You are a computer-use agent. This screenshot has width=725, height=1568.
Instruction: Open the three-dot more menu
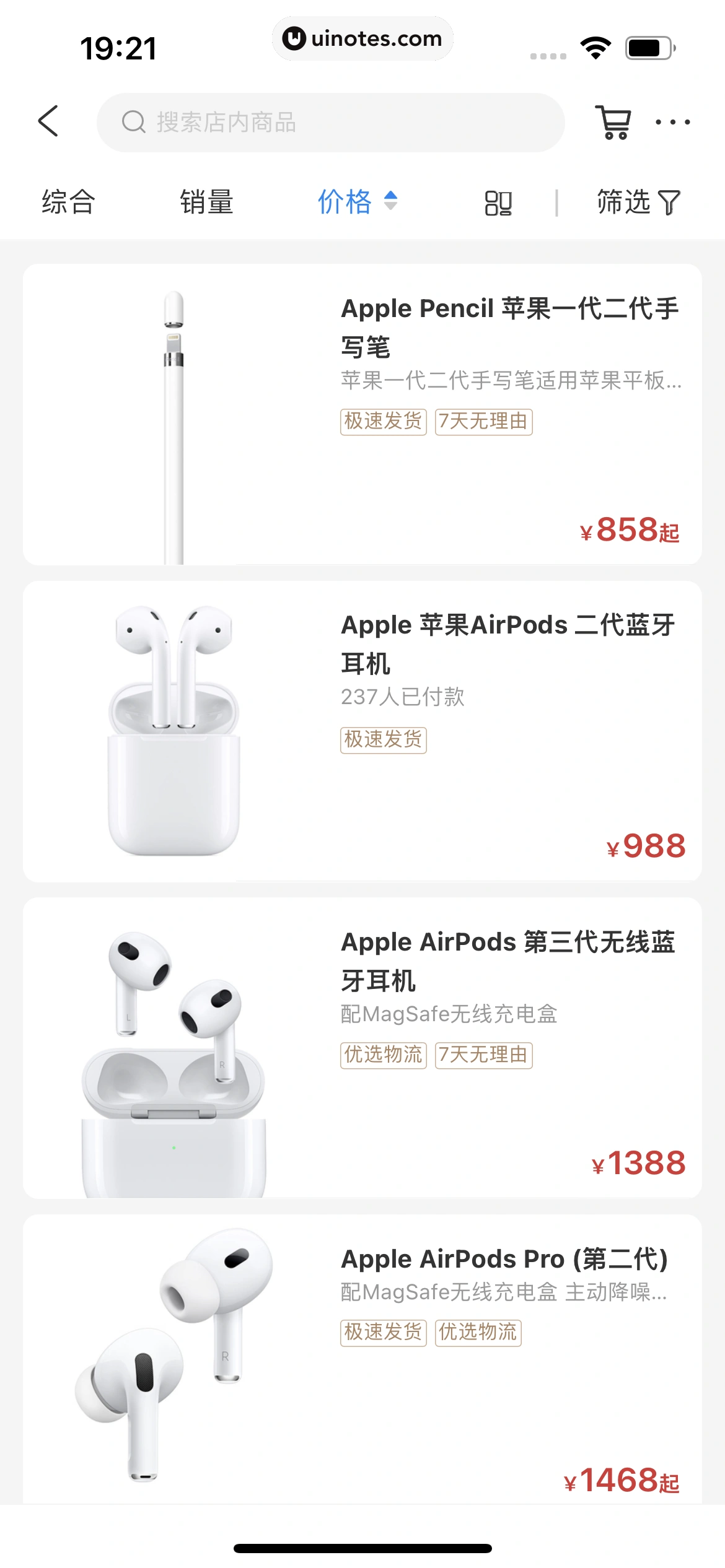pyautogui.click(x=673, y=122)
